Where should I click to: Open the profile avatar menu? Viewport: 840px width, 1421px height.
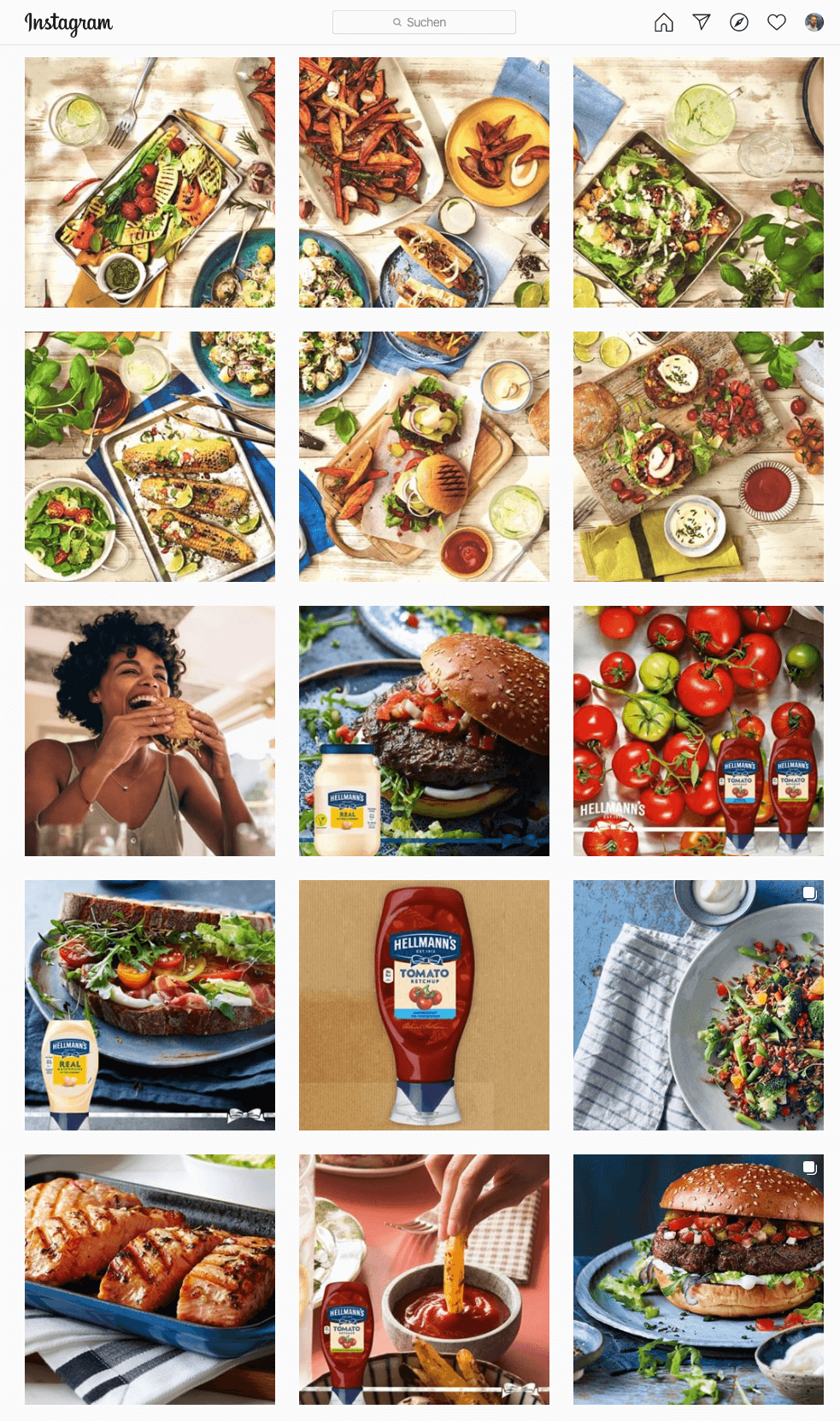pyautogui.click(x=814, y=22)
